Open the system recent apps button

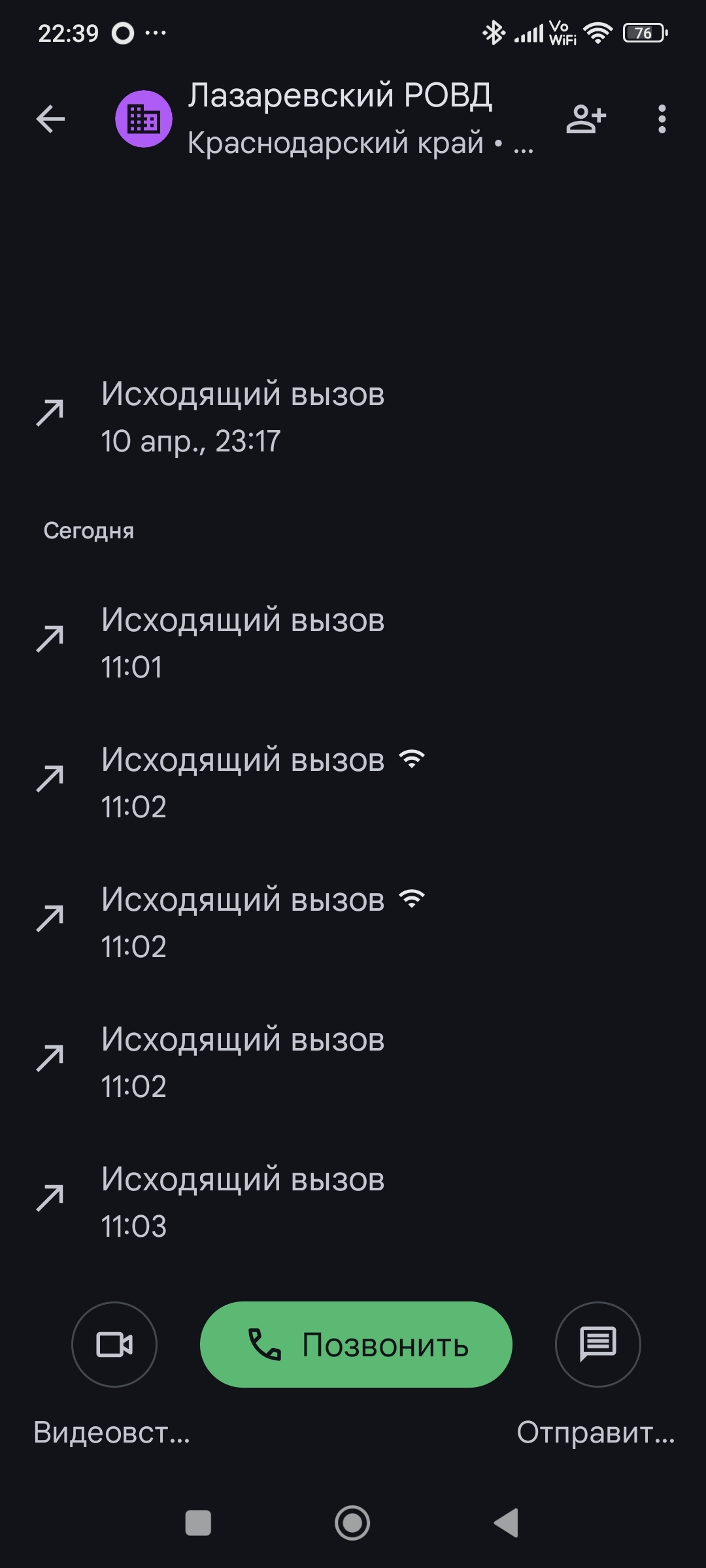click(x=198, y=1523)
